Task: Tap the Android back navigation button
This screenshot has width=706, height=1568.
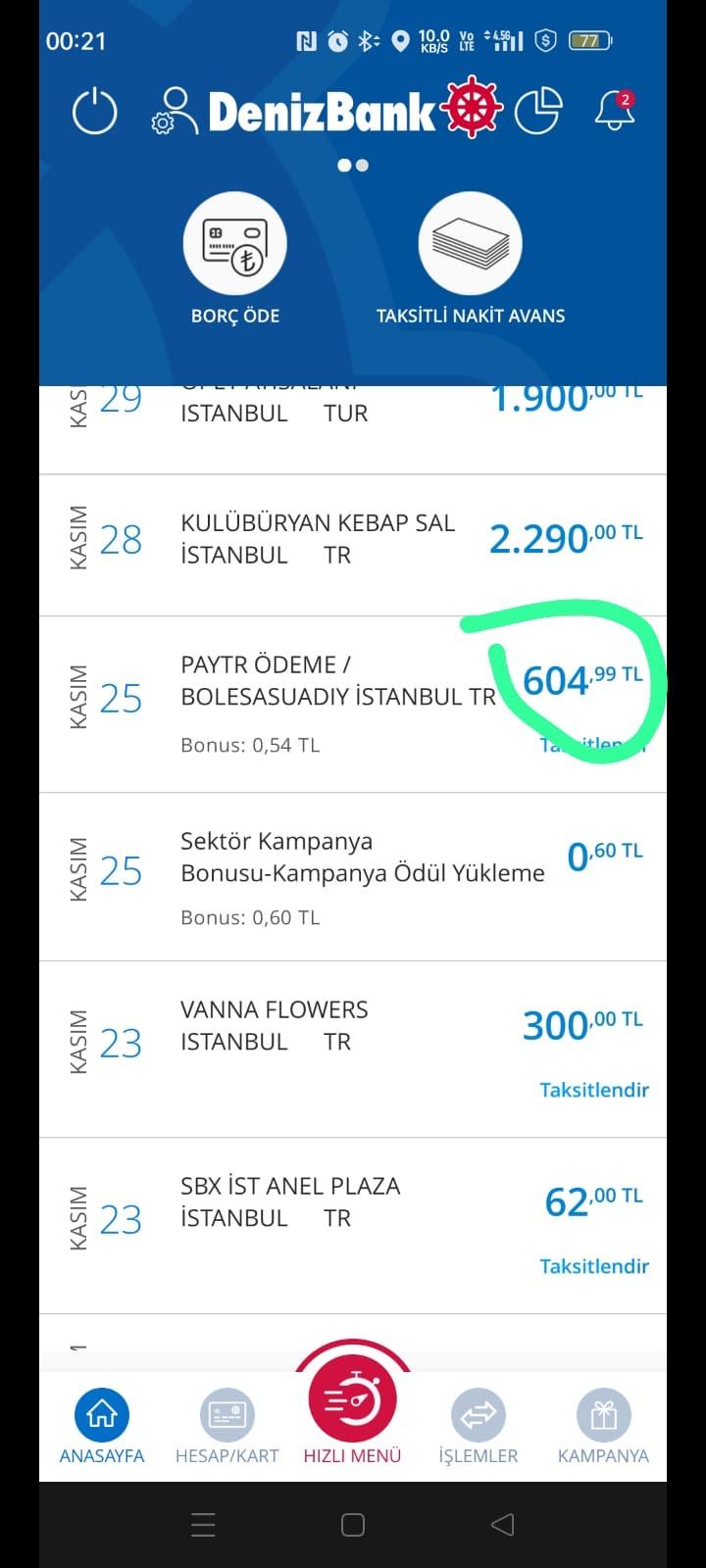Action: tap(503, 1524)
